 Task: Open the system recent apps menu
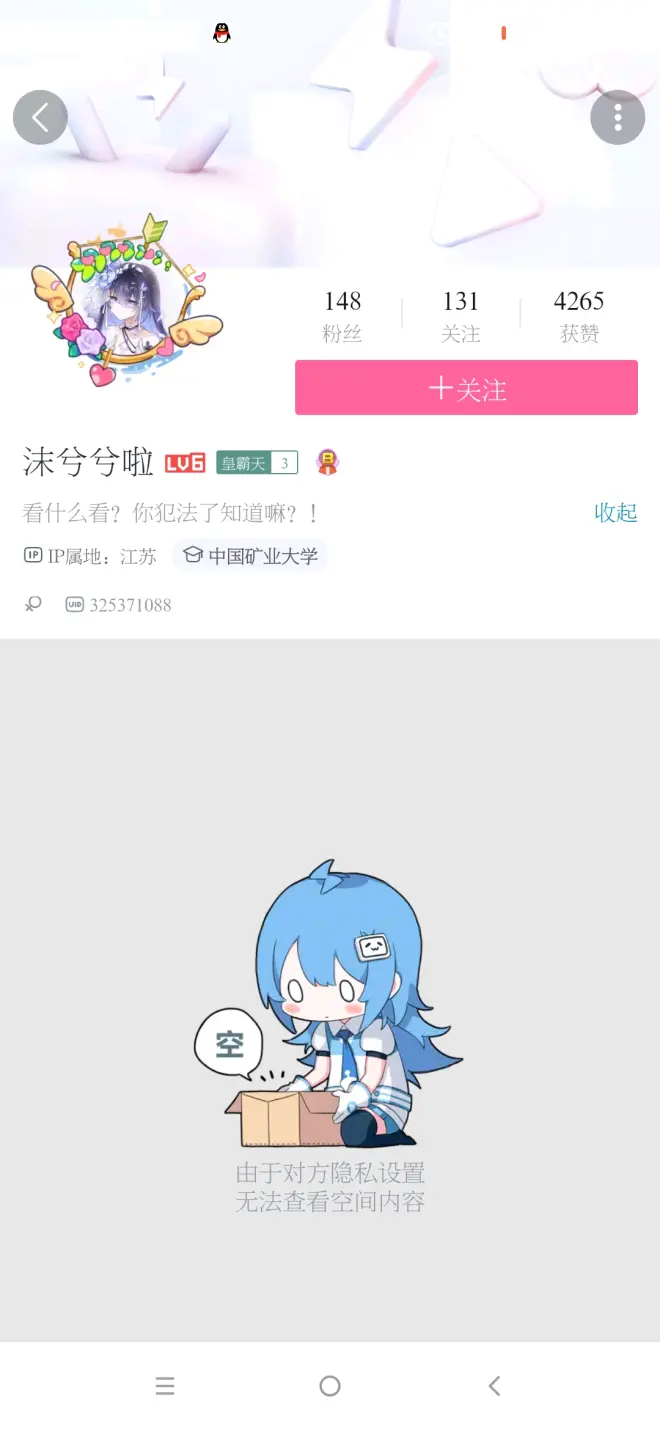(x=165, y=1386)
